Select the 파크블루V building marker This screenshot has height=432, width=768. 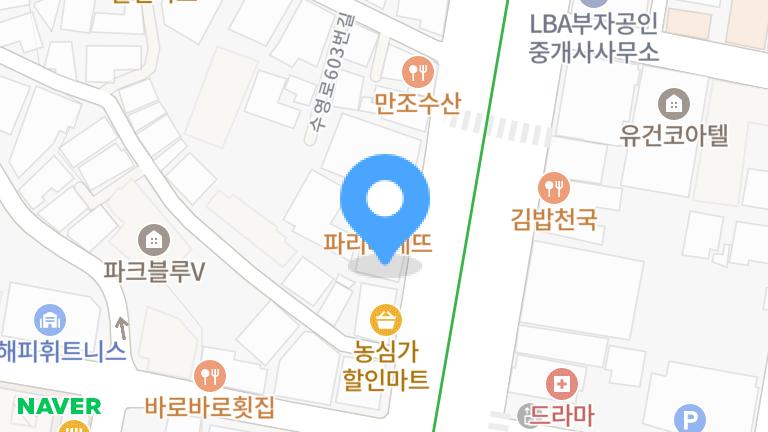point(153,240)
